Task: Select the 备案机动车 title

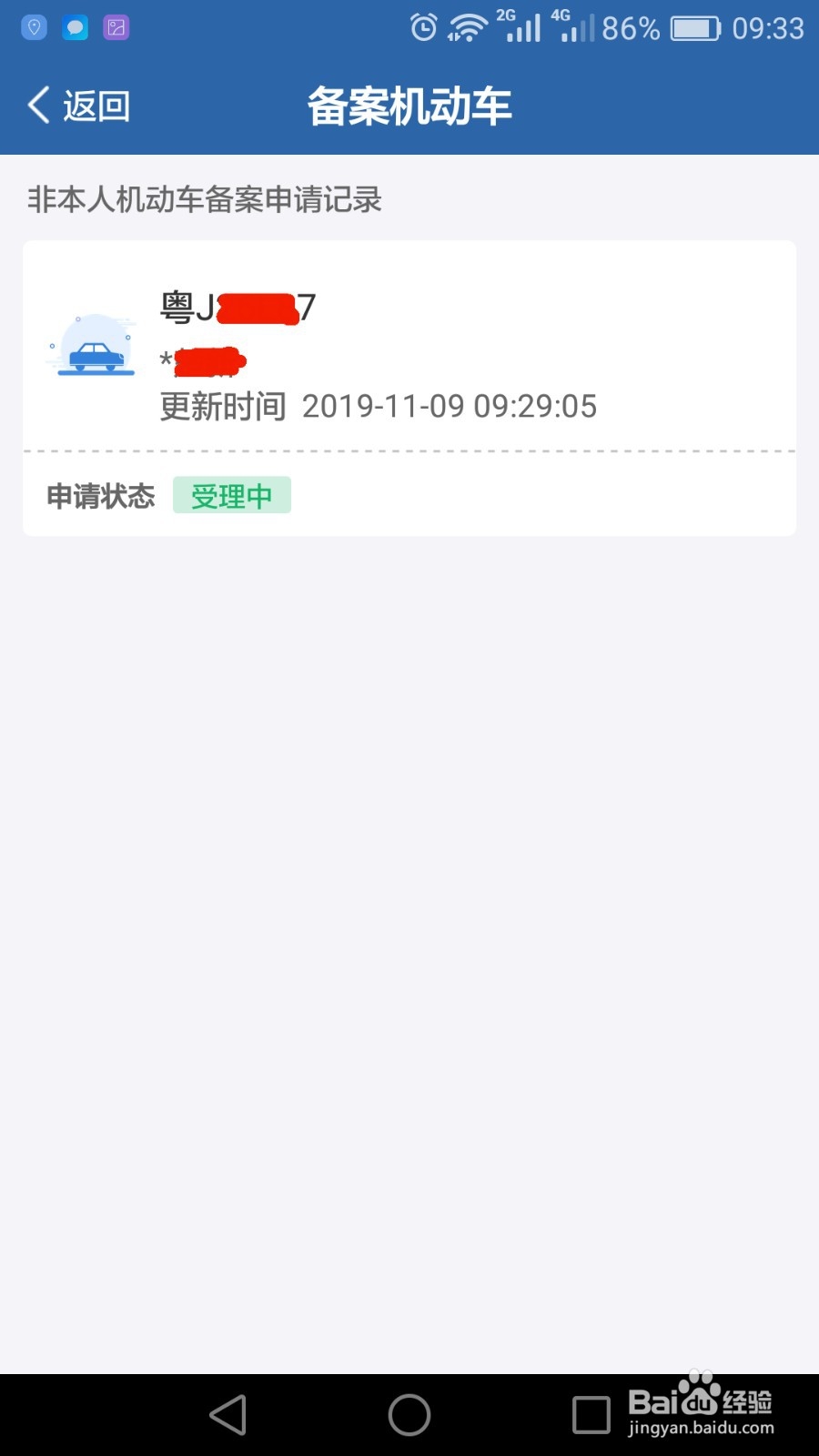Action: coord(409,105)
